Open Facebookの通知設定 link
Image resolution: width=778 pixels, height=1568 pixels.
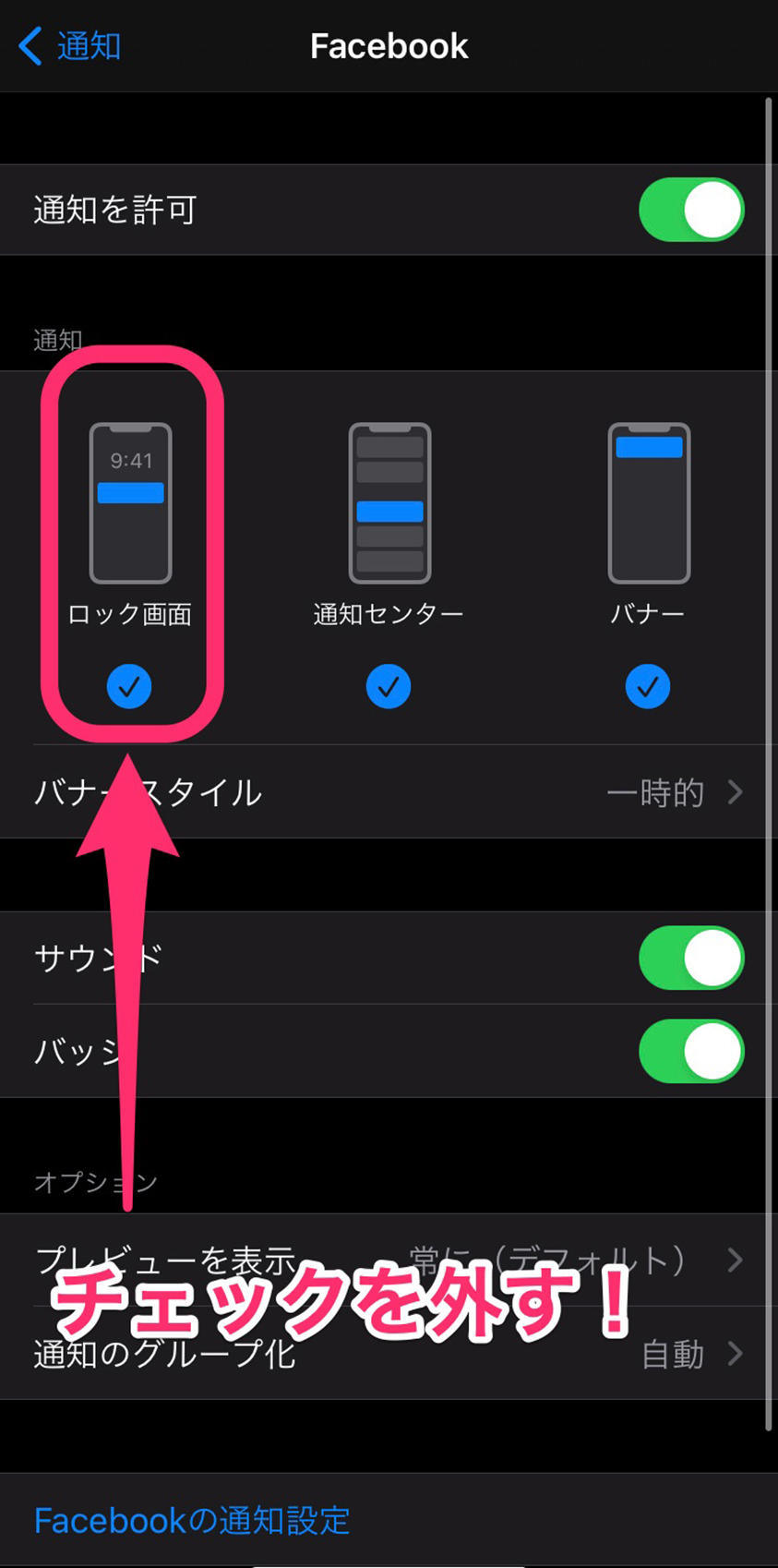point(192,1521)
